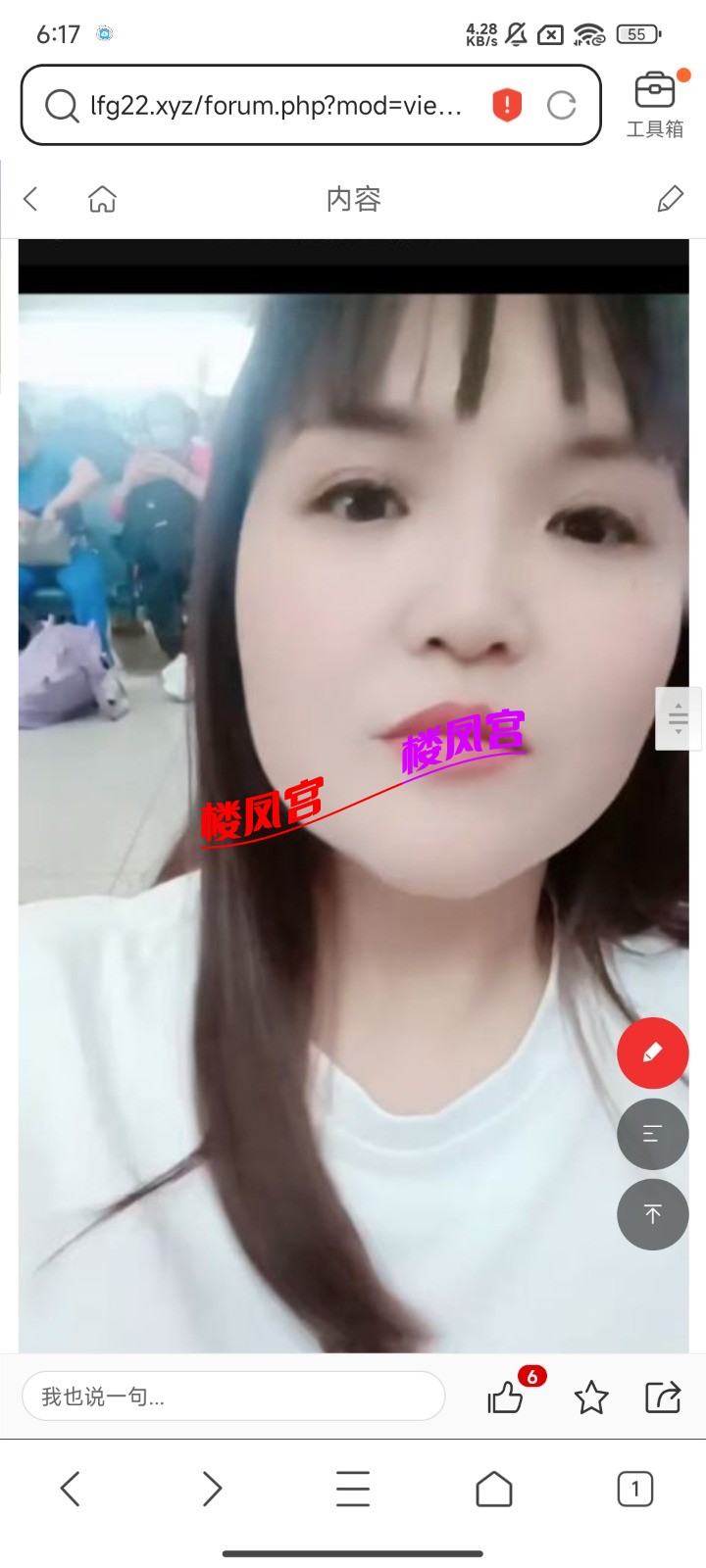Navigate forward with the bottom arrow
The image size is (706, 1568).
[x=212, y=1489]
